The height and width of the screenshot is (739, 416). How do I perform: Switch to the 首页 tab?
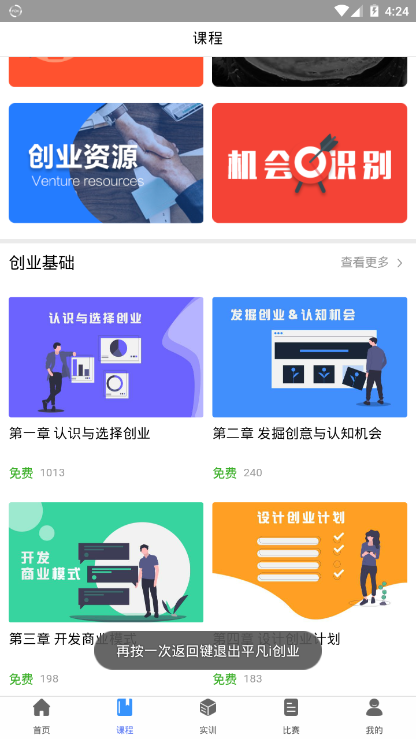[41, 717]
